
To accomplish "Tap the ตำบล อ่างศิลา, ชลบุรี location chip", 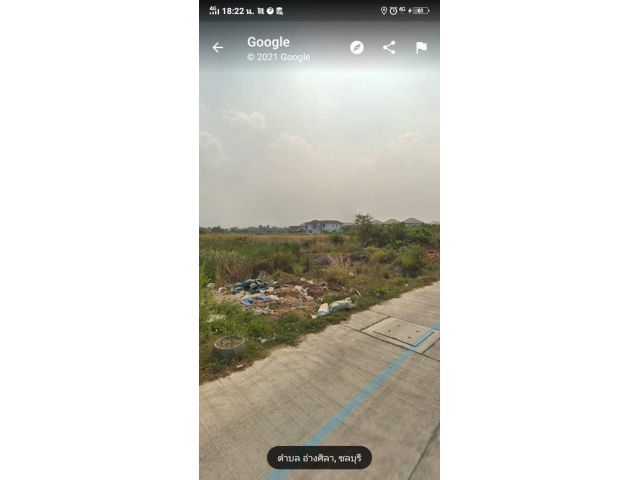I will [319, 458].
